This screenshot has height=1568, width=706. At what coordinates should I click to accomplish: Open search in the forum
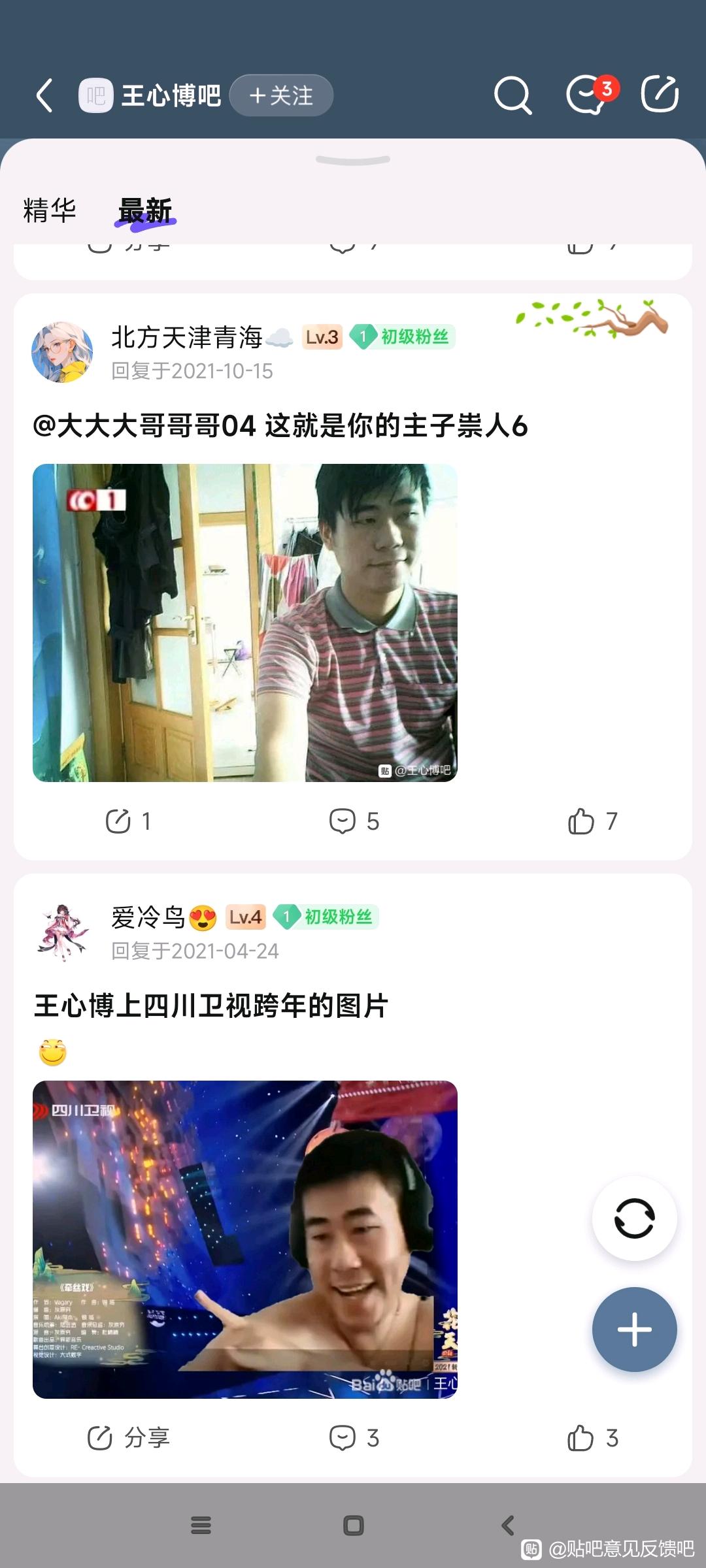(512, 96)
